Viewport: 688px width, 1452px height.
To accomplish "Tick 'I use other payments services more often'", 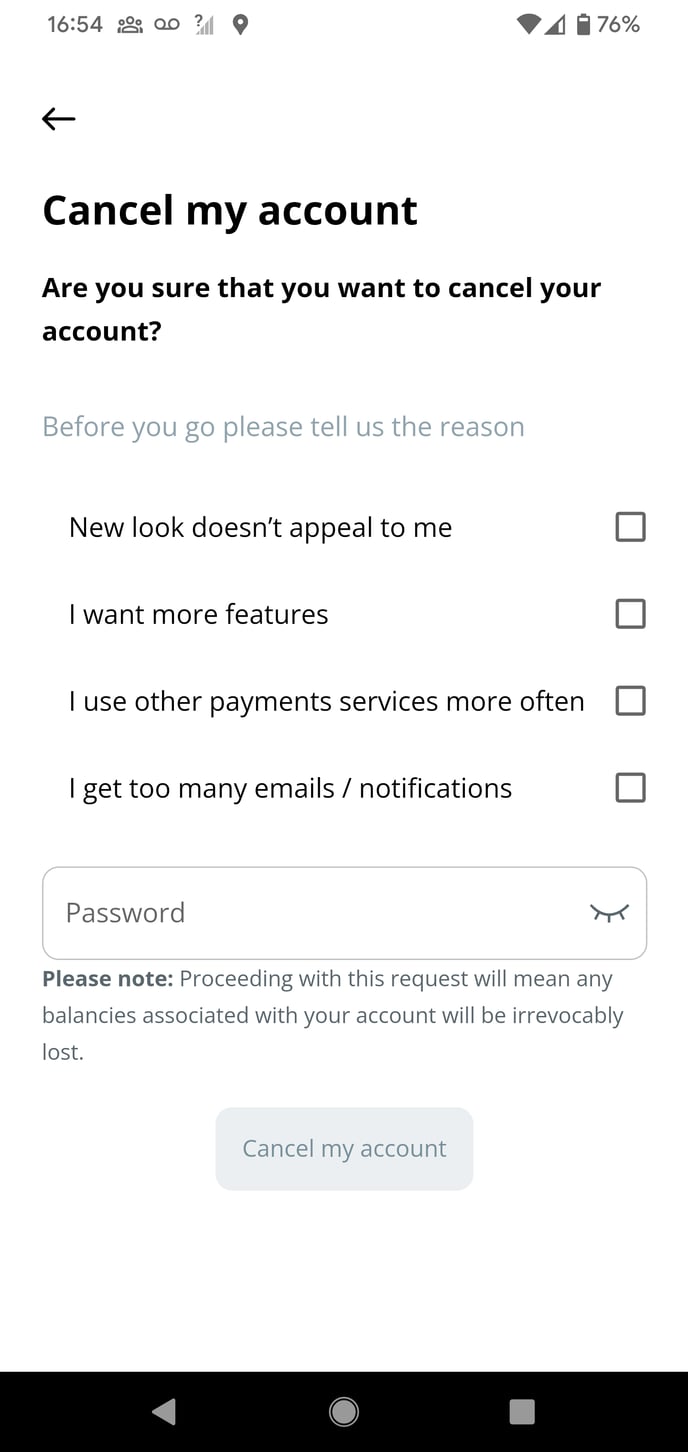I will coord(630,701).
